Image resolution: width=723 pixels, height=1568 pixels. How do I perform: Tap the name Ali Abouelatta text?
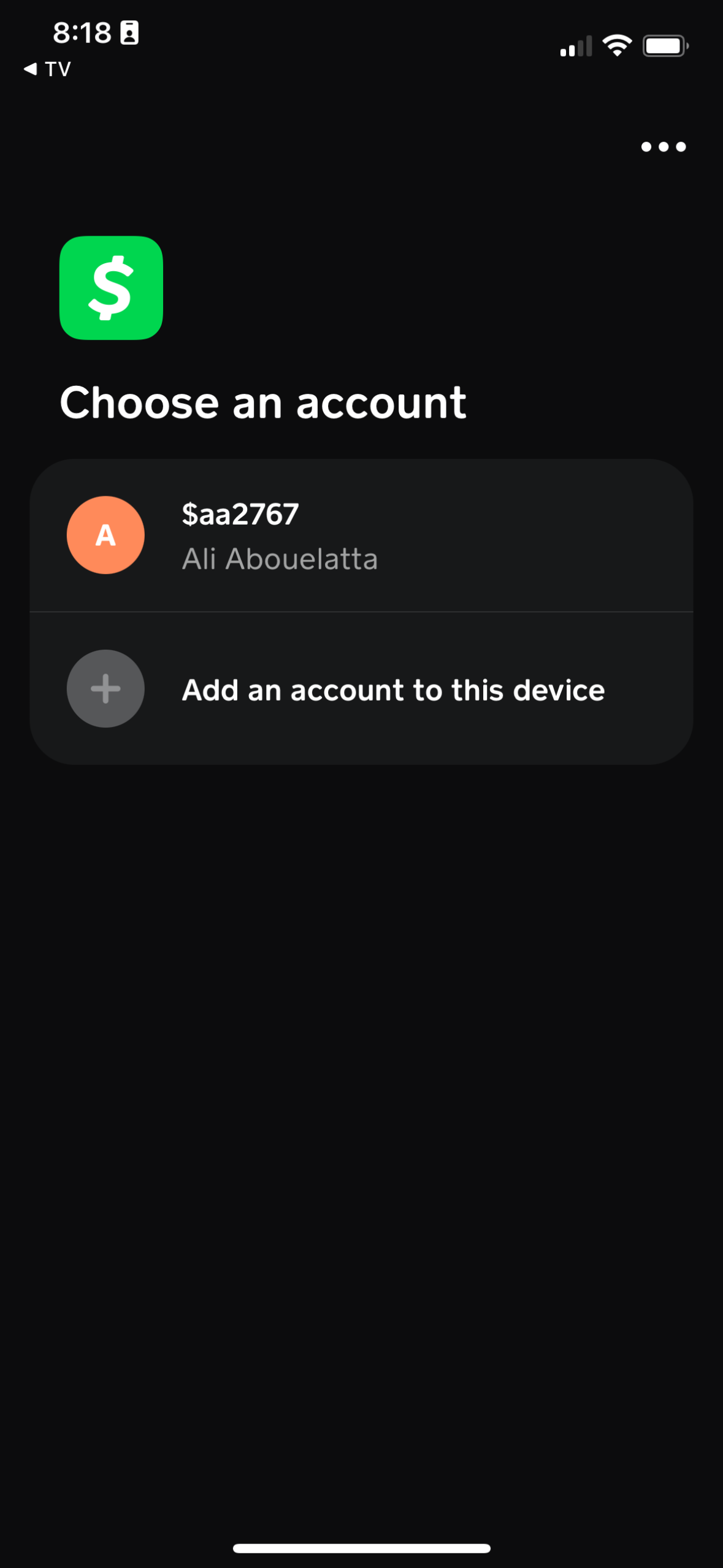click(x=280, y=558)
